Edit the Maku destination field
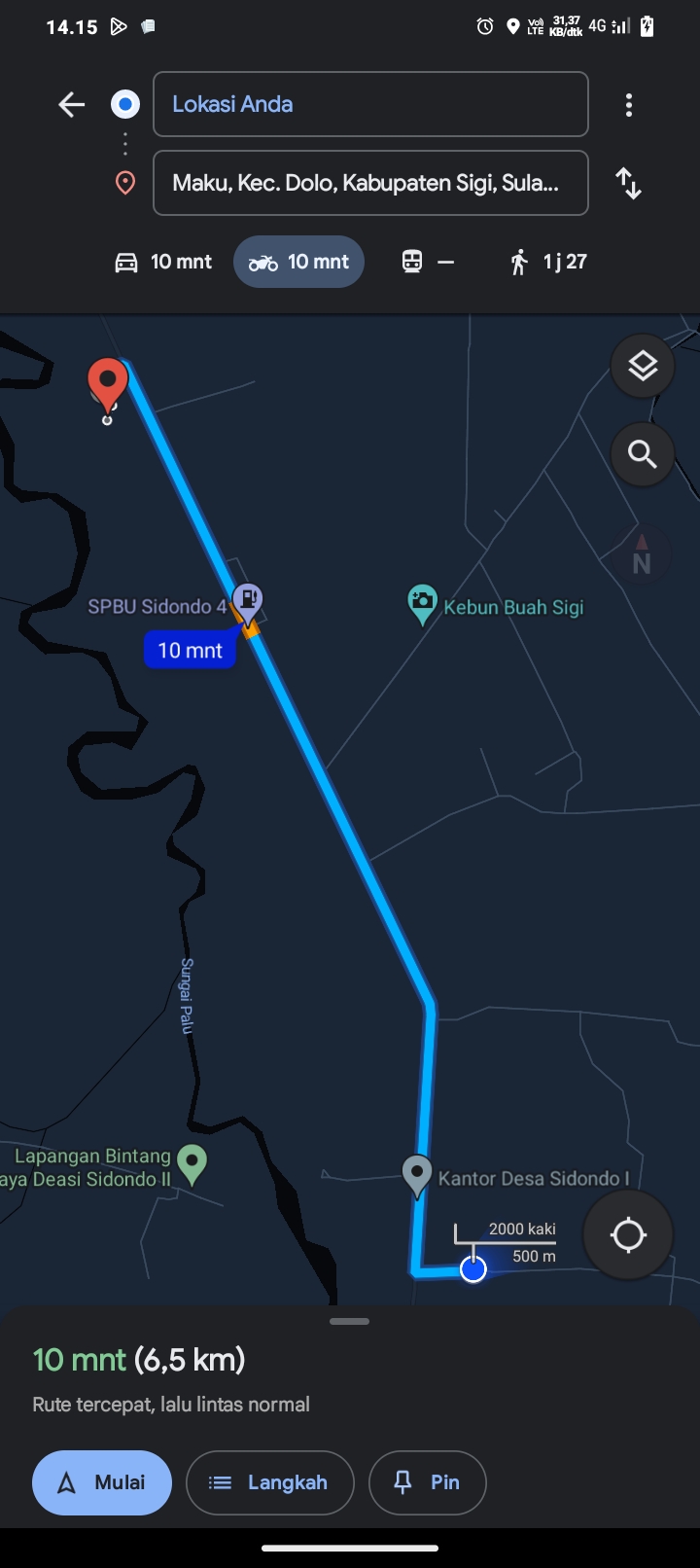700x1568 pixels. coord(370,183)
